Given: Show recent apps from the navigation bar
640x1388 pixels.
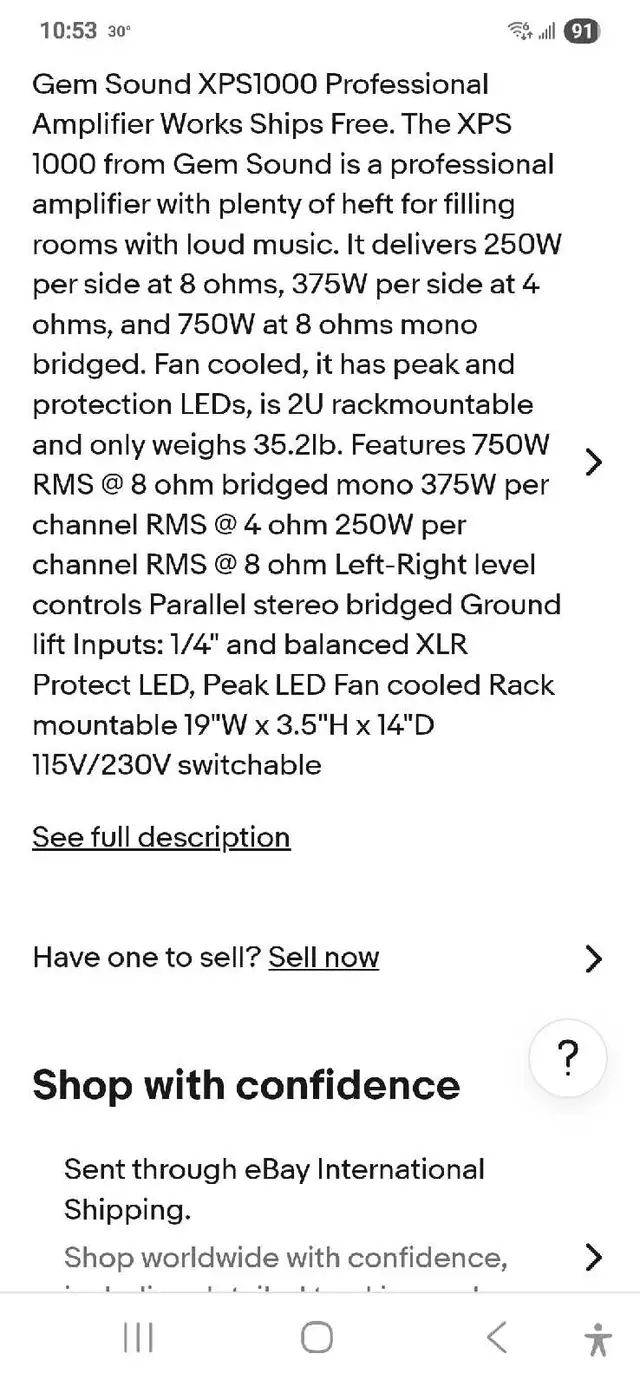Looking at the screenshot, I should pos(138,1337).
